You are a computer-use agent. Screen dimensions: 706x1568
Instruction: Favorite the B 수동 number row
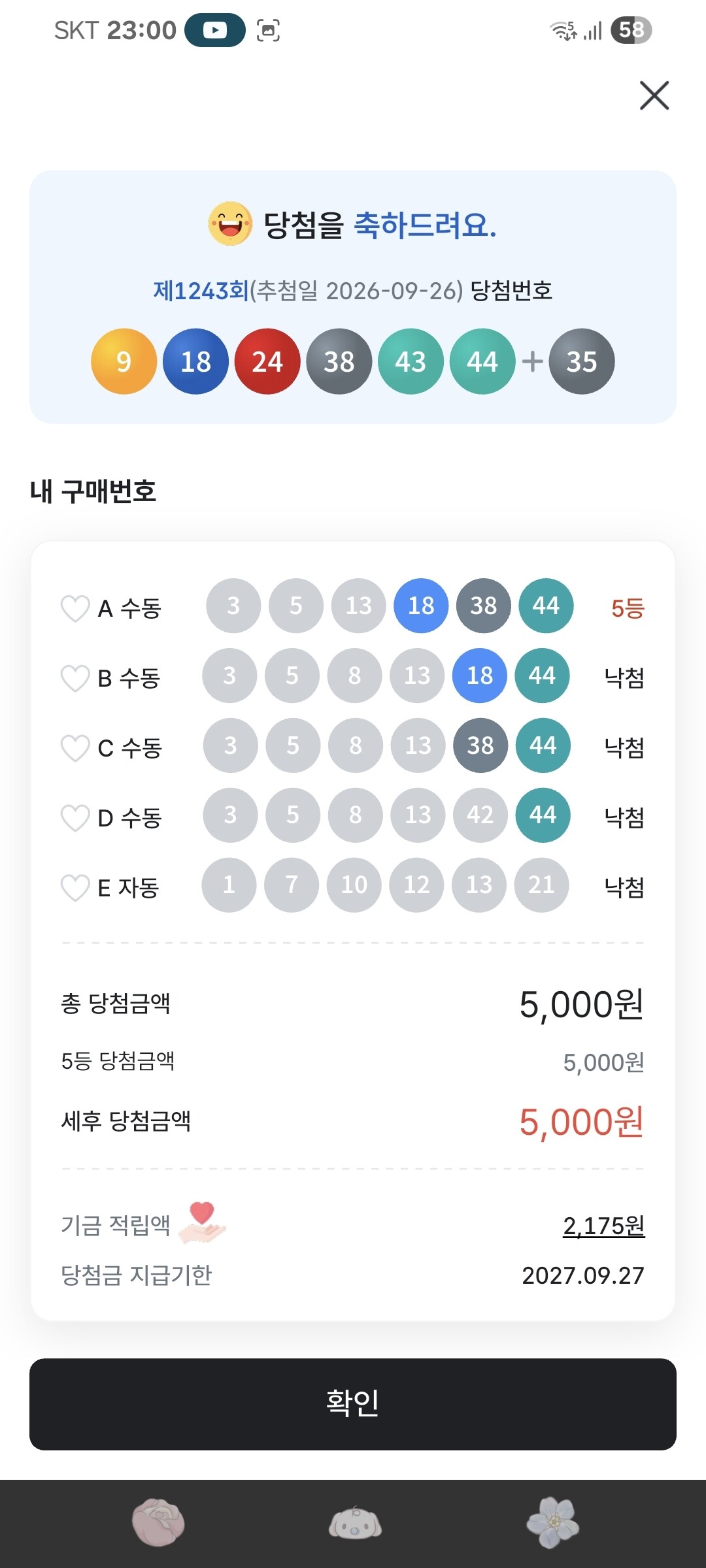[75, 678]
